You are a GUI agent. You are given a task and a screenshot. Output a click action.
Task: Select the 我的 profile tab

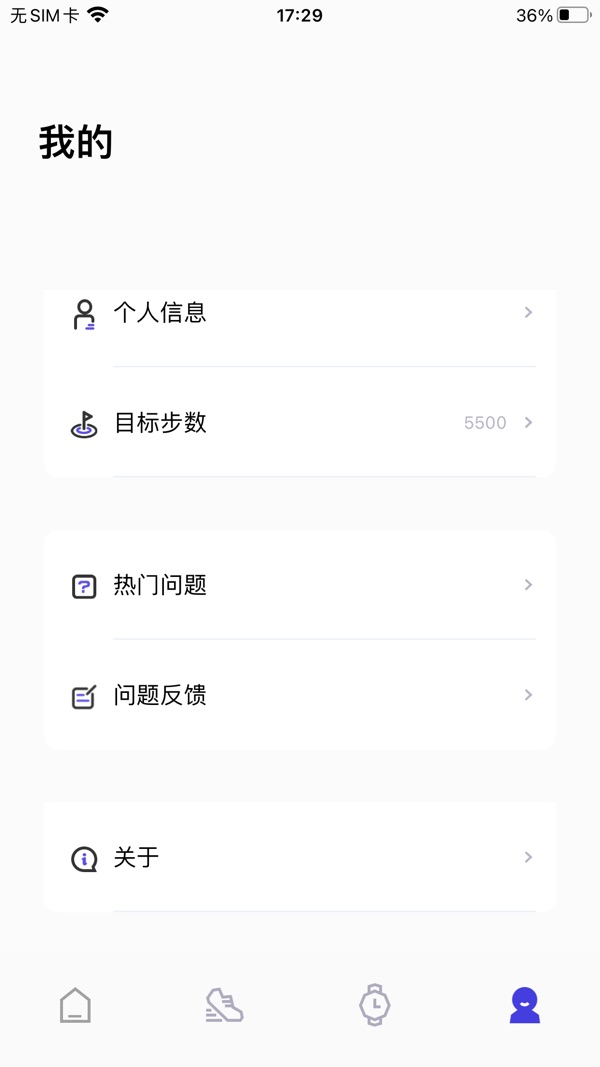point(525,1005)
